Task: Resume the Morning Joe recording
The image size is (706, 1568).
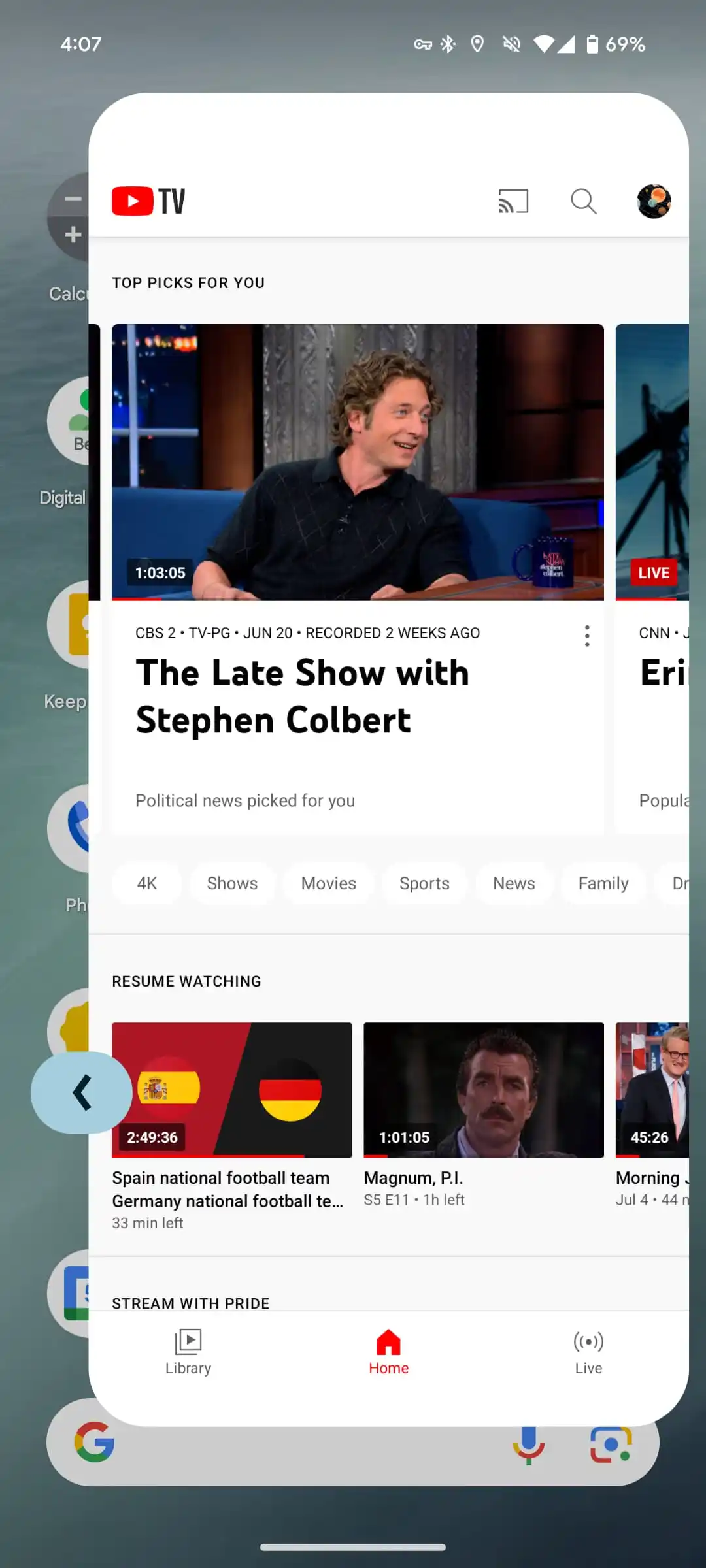Action: (652, 1090)
